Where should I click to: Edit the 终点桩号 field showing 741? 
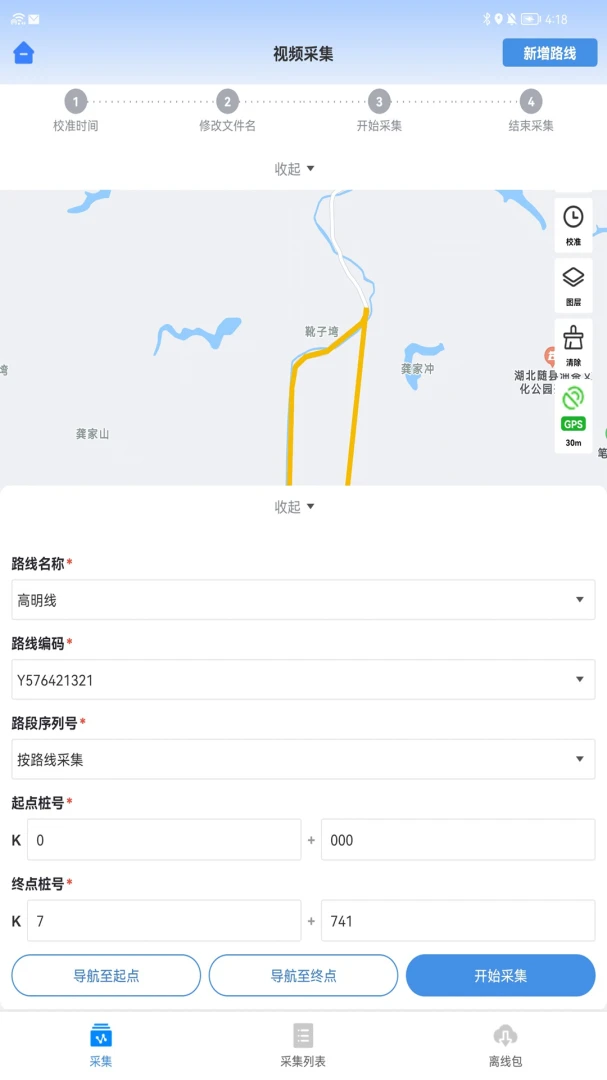458,920
